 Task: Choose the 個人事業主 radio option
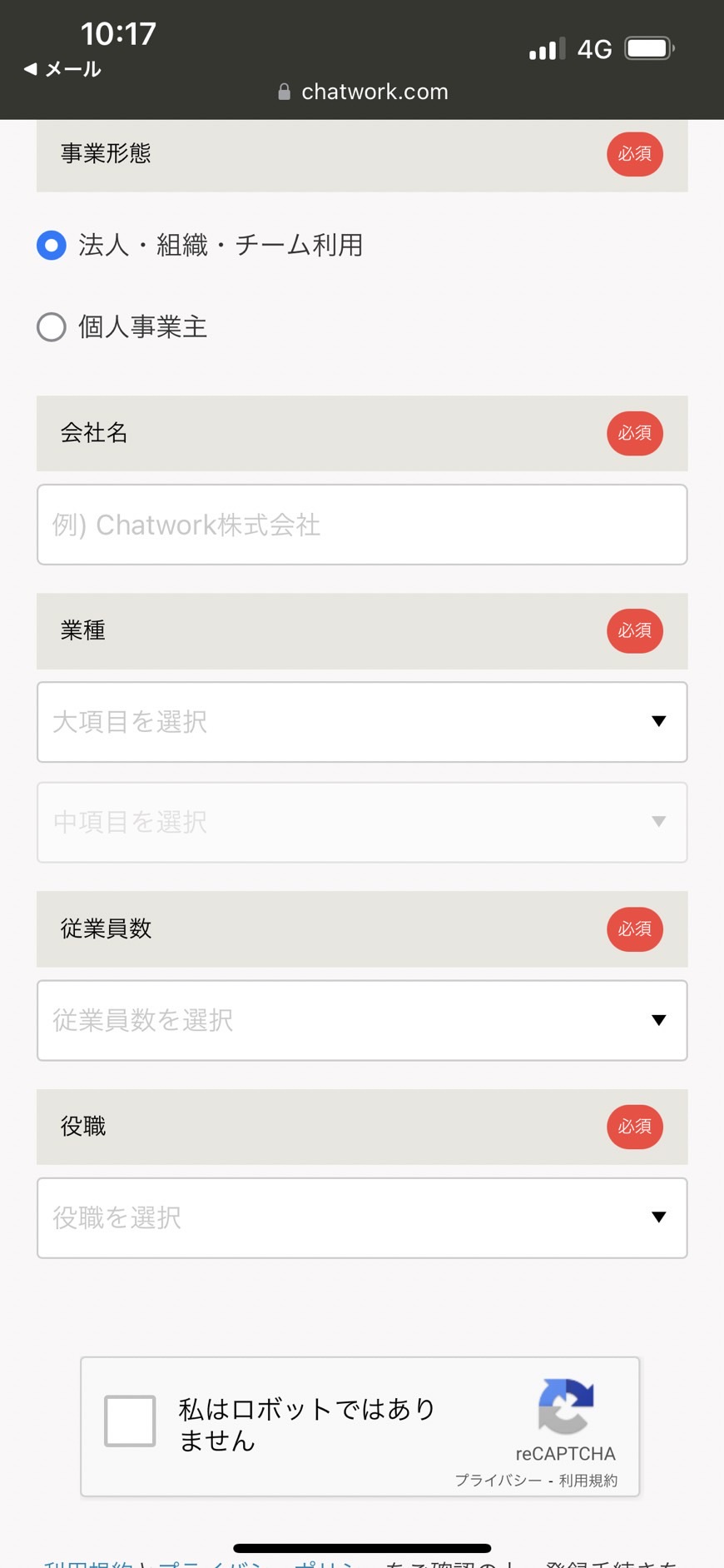(x=52, y=327)
